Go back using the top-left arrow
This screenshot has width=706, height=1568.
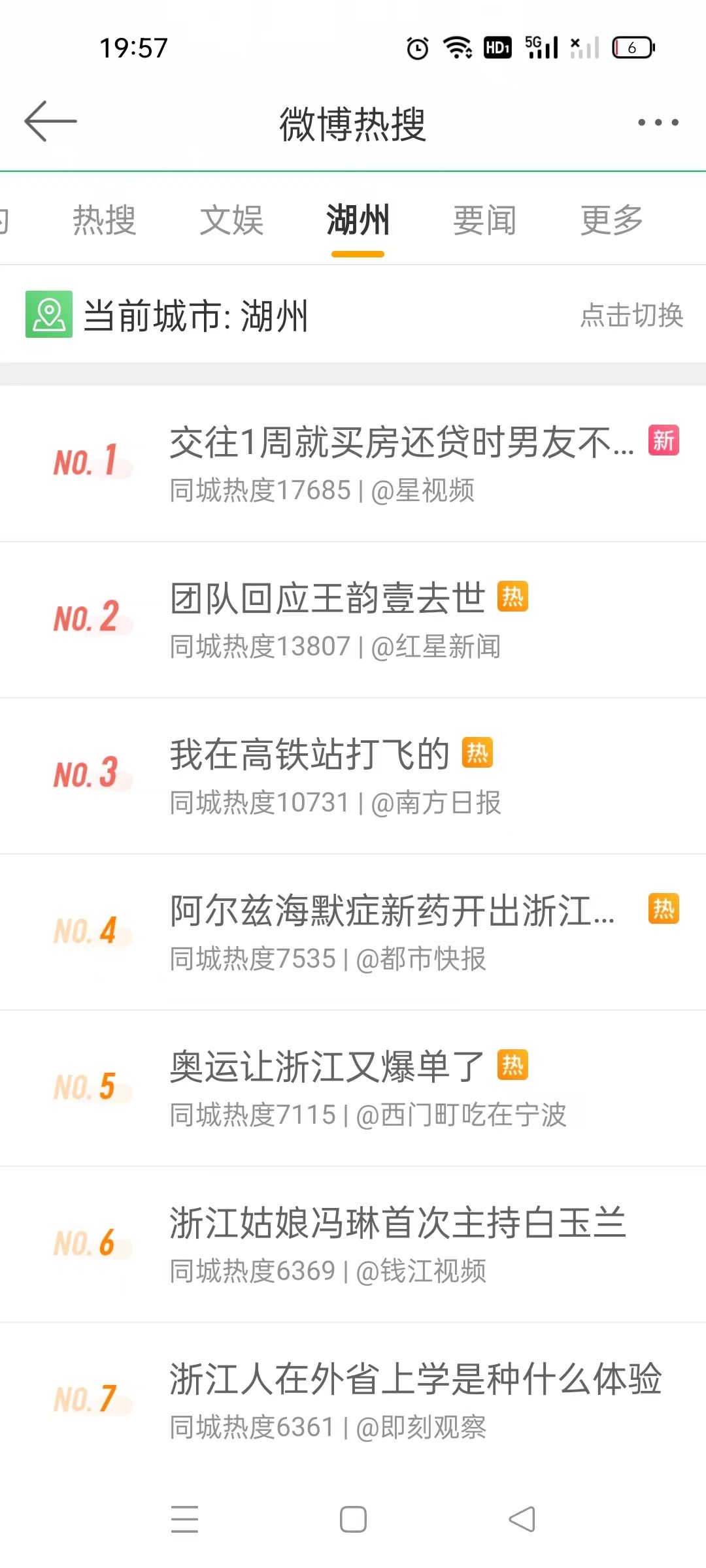click(x=50, y=122)
